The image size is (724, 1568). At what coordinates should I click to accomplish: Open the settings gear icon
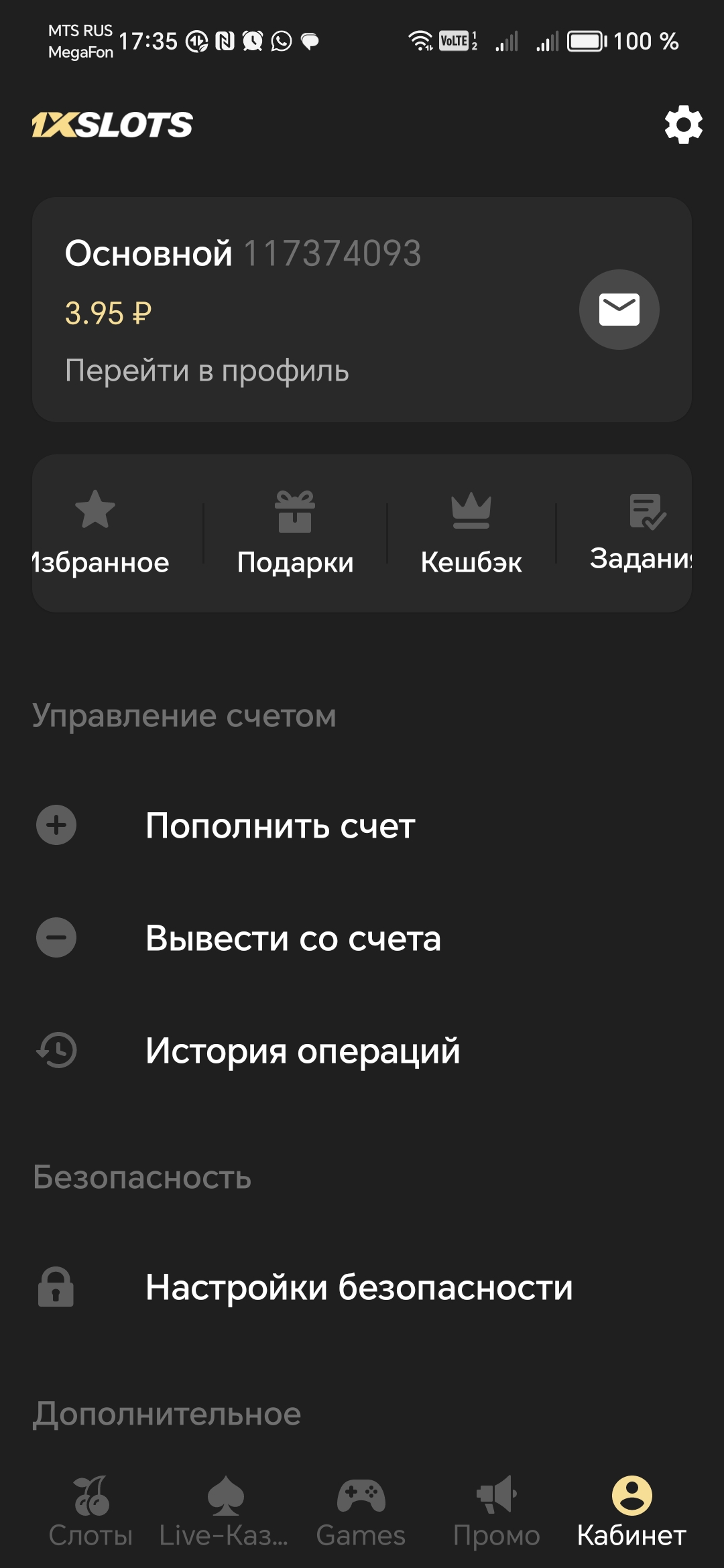[x=683, y=125]
